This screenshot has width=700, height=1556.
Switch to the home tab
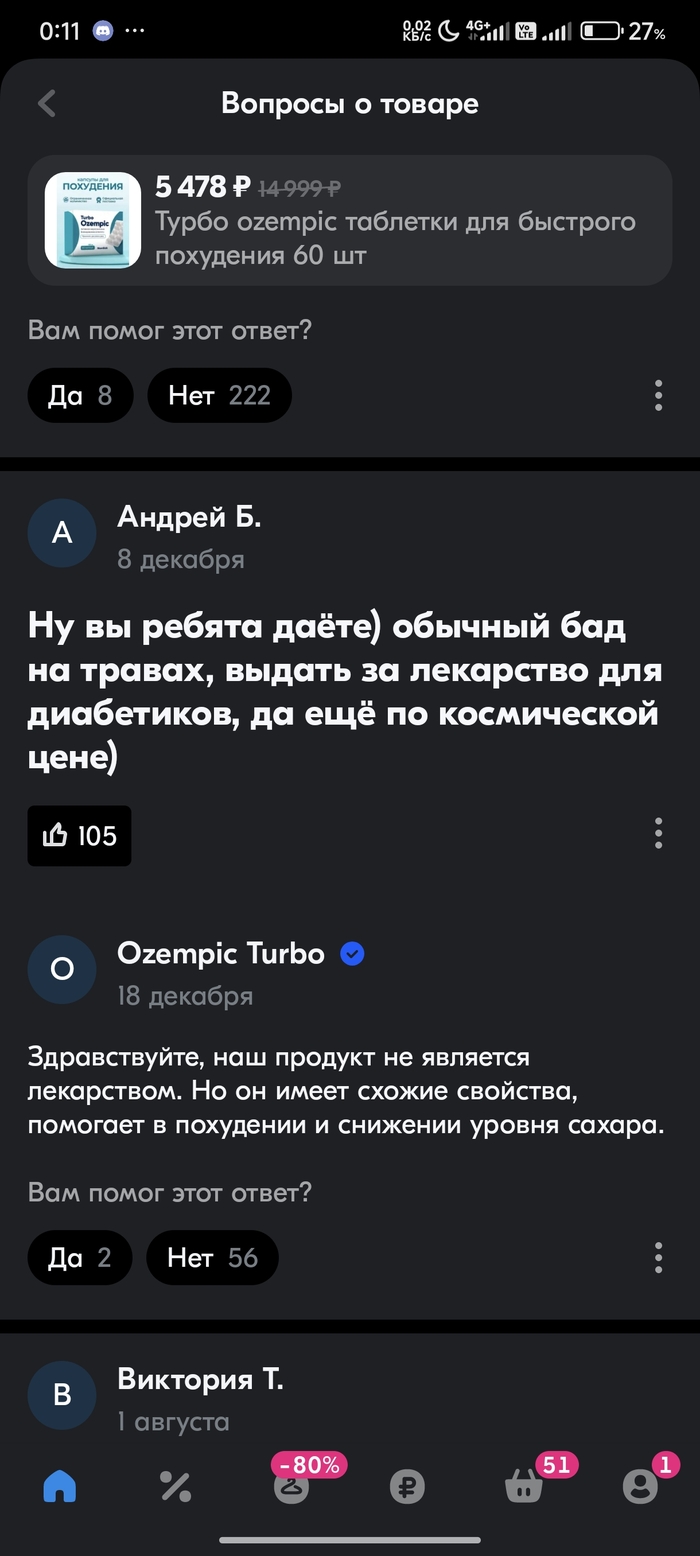click(60, 1487)
